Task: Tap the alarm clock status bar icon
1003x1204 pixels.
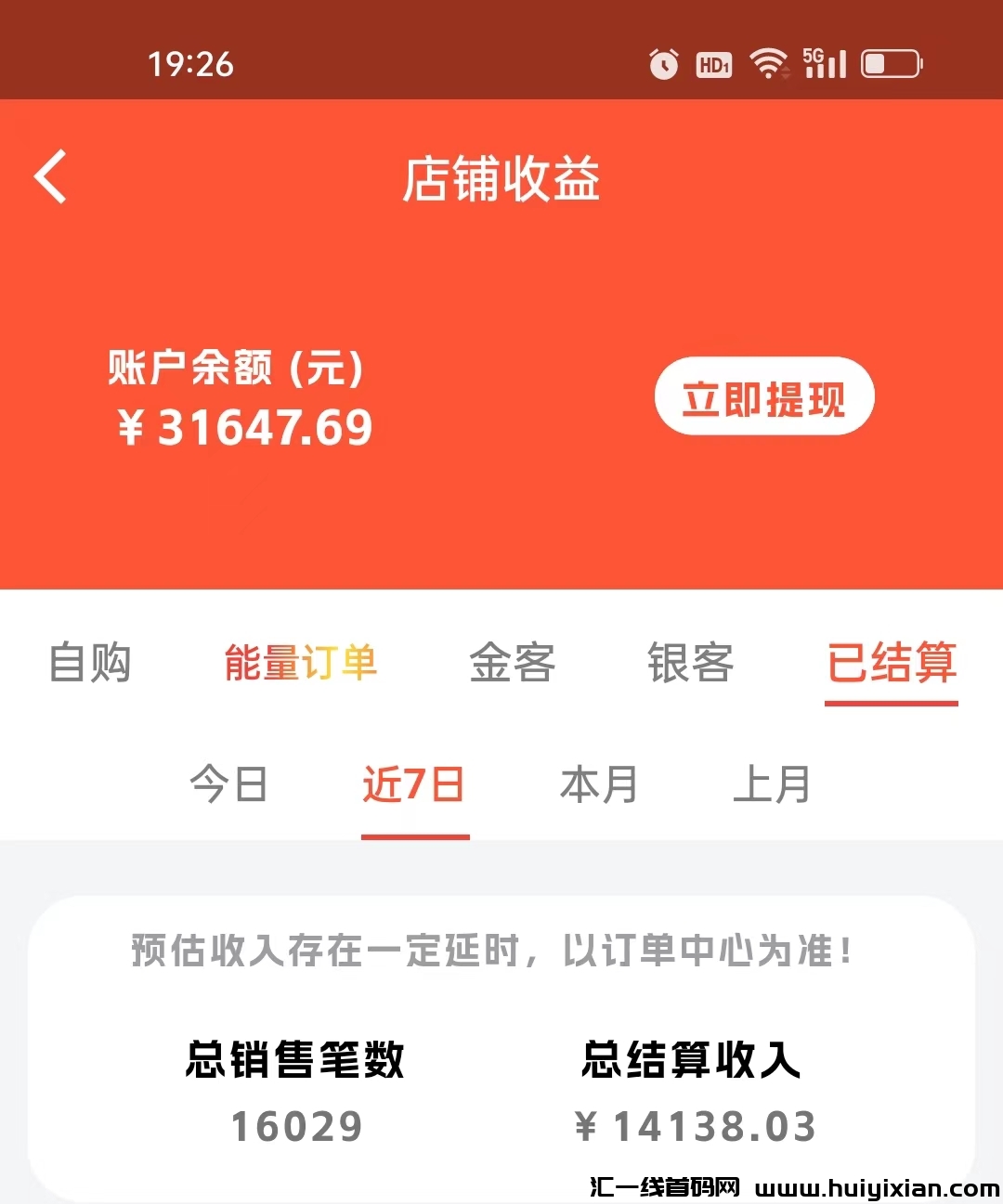Action: pyautogui.click(x=663, y=64)
